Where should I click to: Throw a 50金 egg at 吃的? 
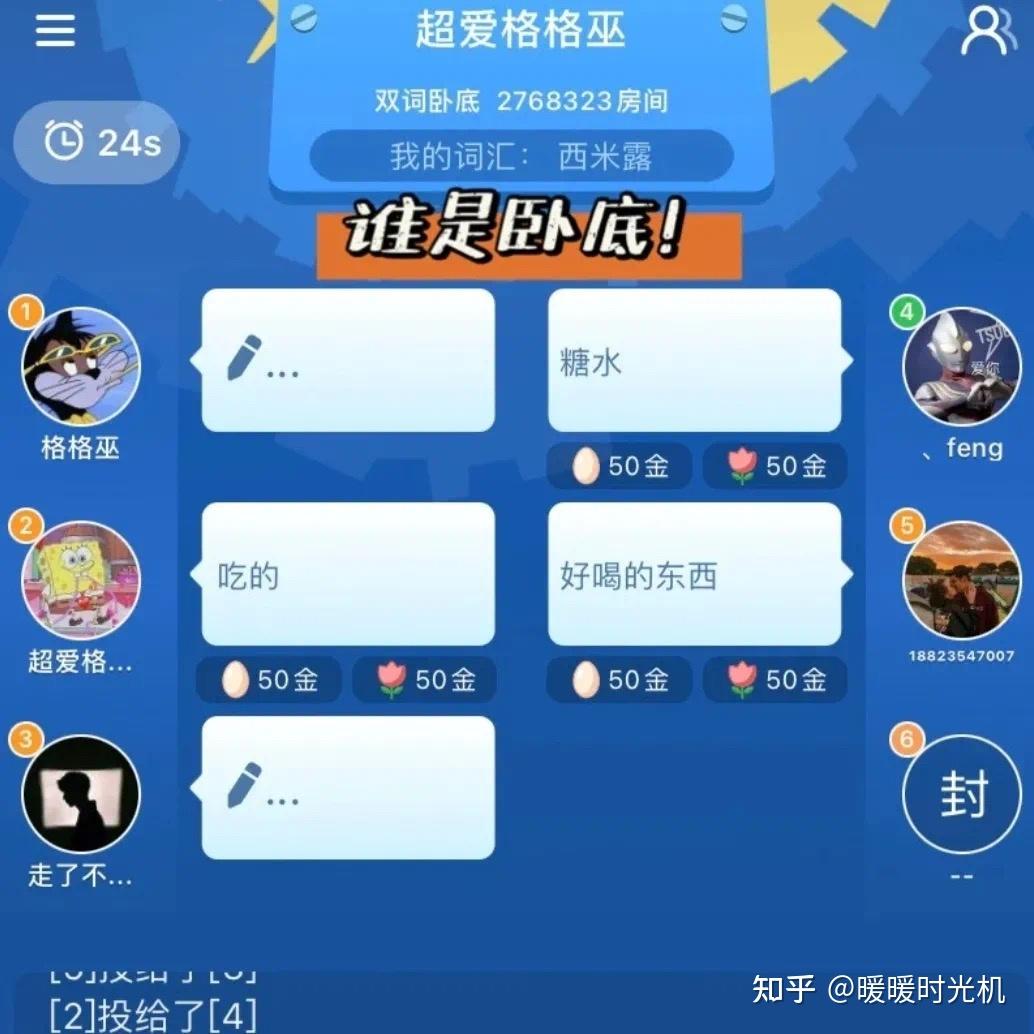click(x=269, y=680)
